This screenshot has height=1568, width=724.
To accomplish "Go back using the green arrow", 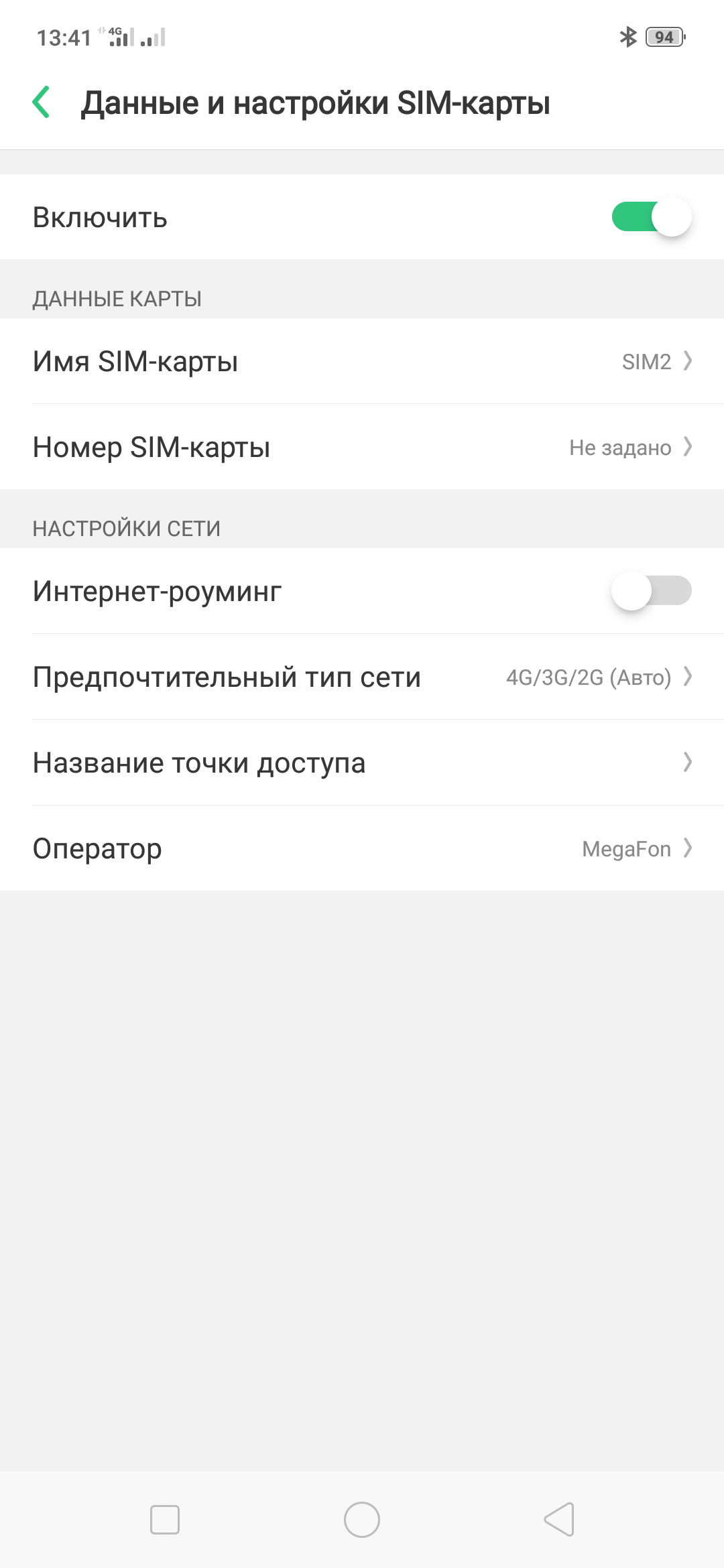I will (x=42, y=103).
